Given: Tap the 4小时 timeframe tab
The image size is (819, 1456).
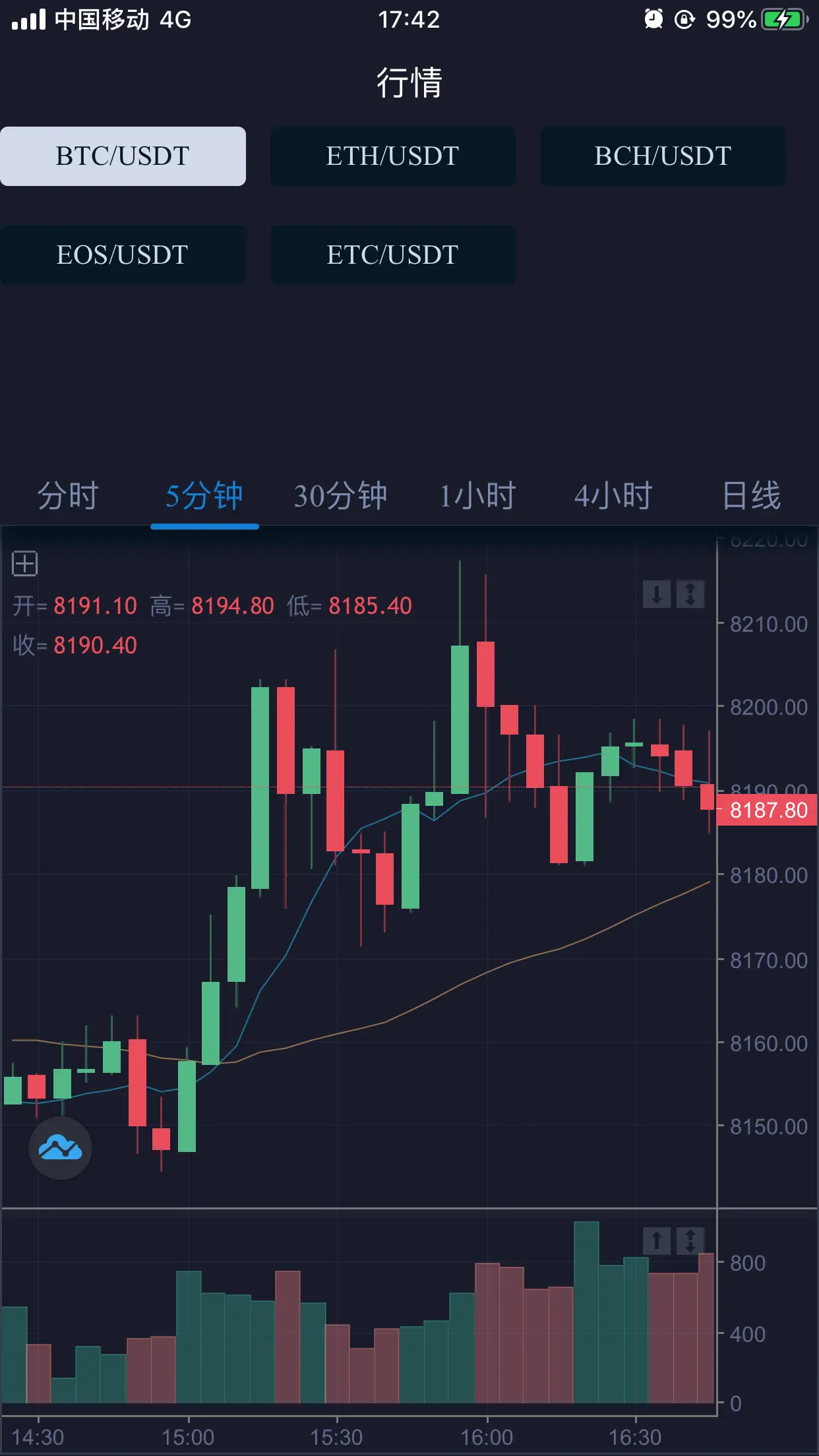Looking at the screenshot, I should 613,496.
